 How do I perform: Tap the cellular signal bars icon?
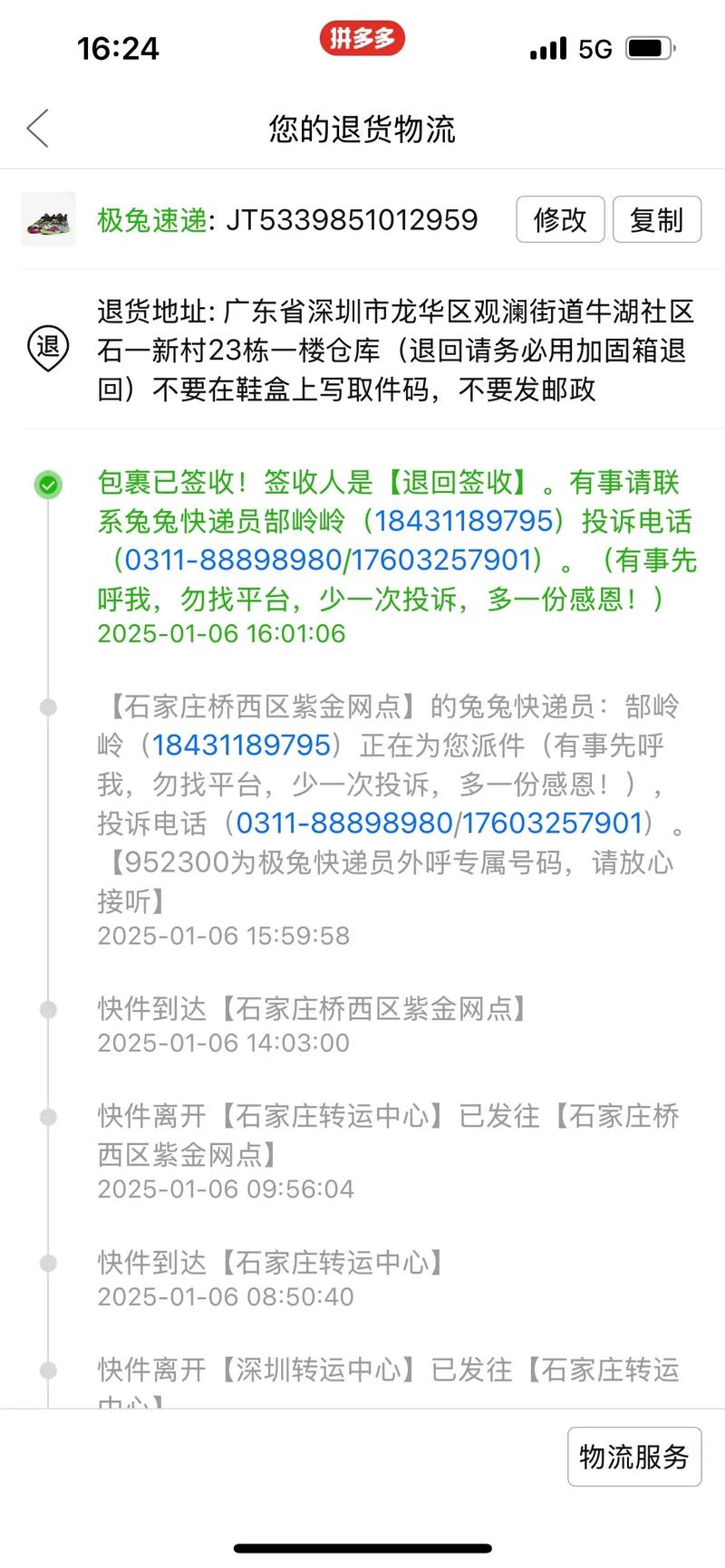coord(550,47)
